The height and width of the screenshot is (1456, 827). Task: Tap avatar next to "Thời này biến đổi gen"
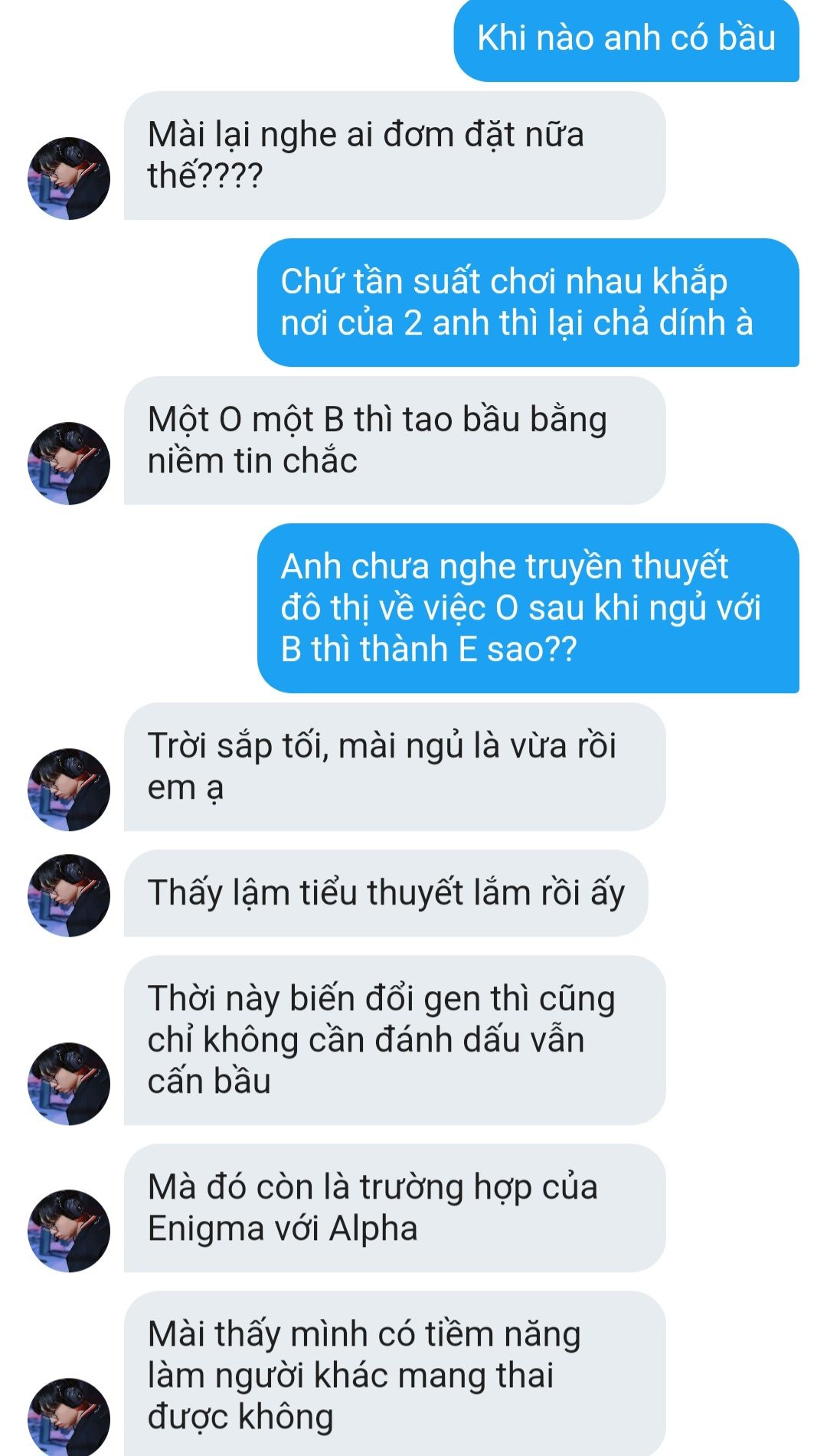pyautogui.click(x=69, y=1084)
